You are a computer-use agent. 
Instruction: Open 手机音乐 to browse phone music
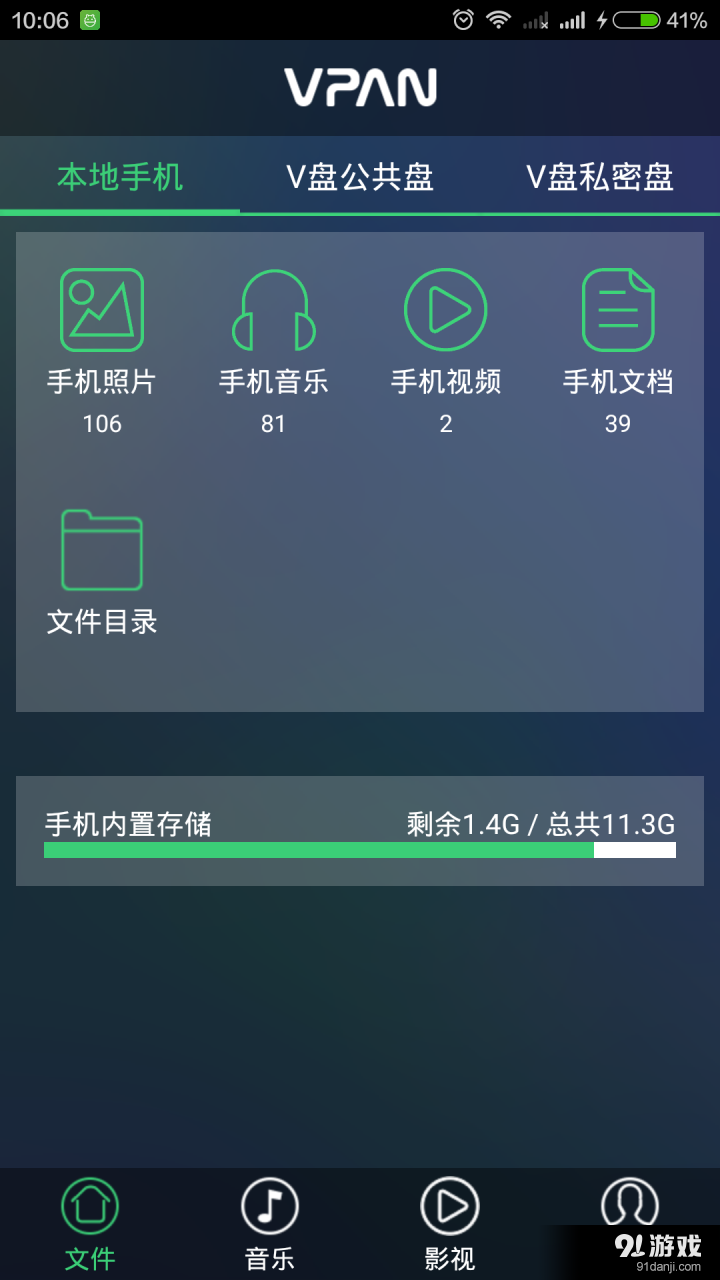[273, 310]
